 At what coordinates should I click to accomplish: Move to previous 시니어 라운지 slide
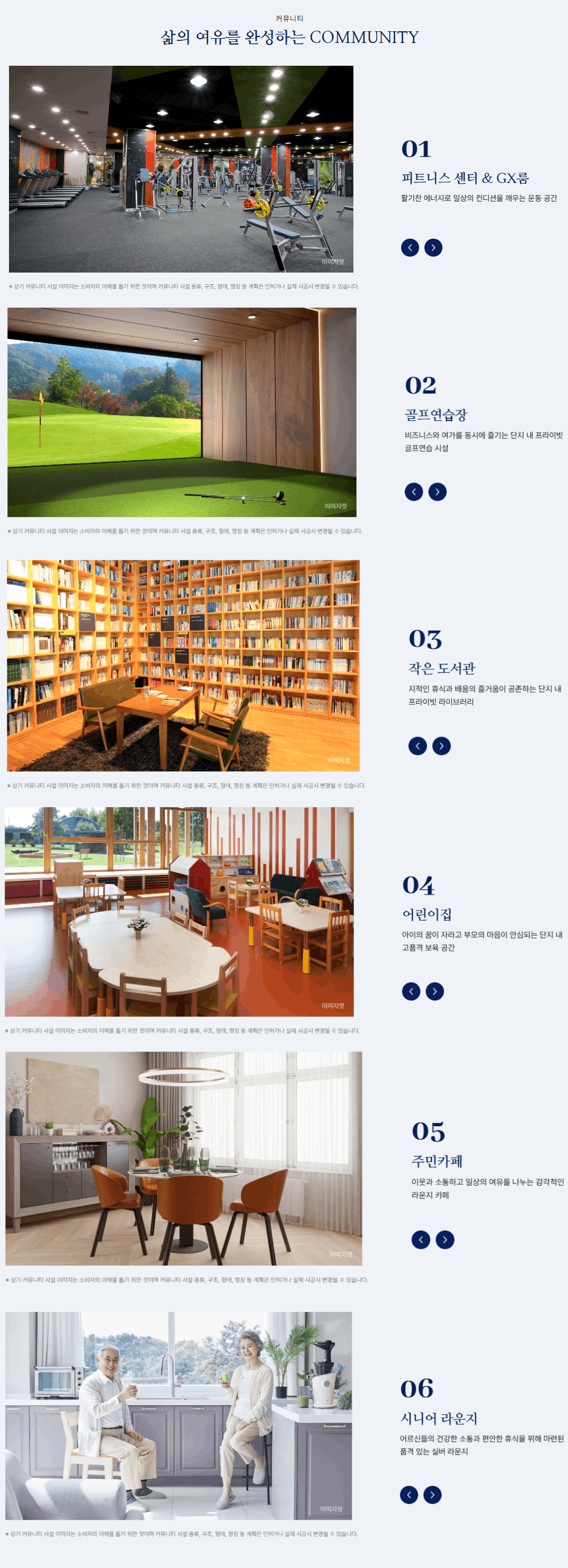[x=409, y=1495]
